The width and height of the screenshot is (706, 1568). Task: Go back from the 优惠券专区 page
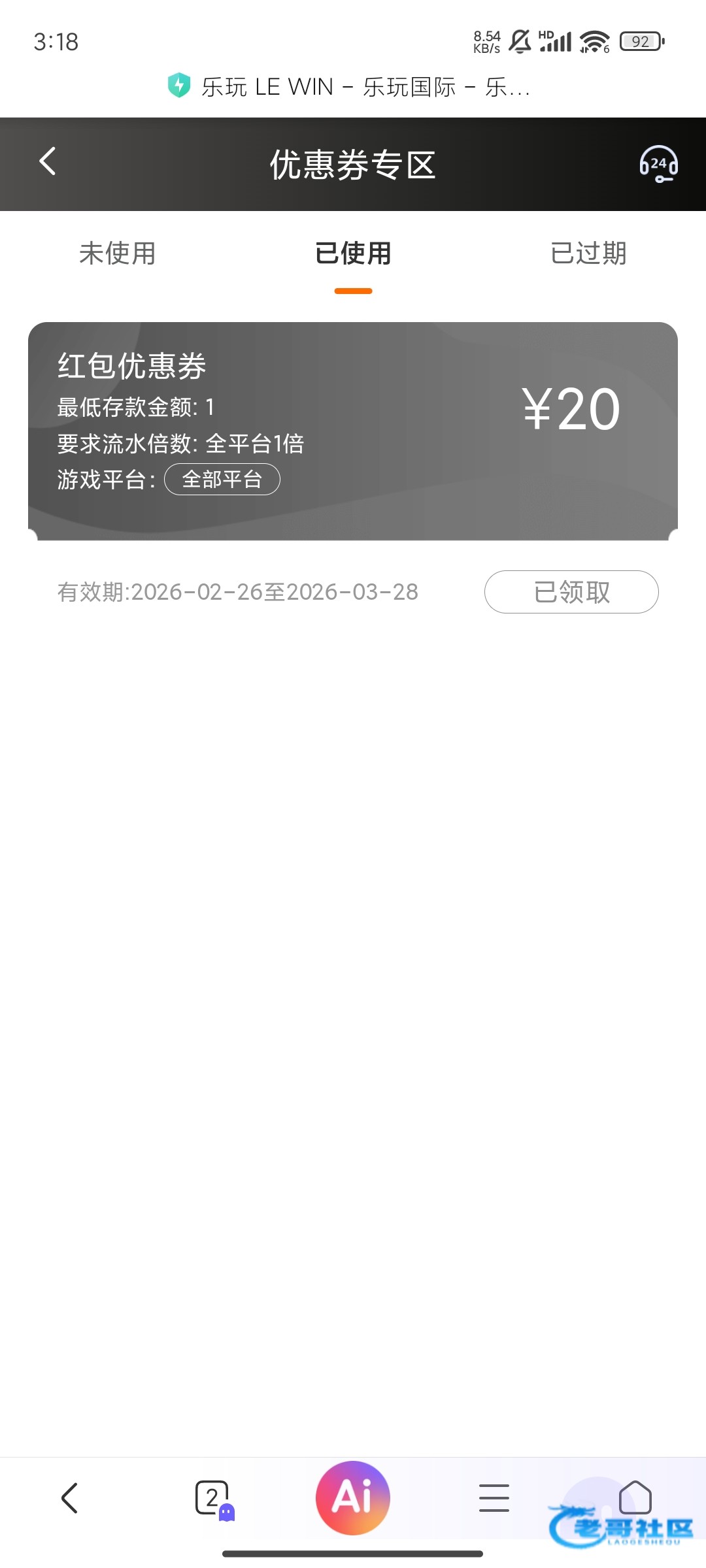[x=48, y=161]
